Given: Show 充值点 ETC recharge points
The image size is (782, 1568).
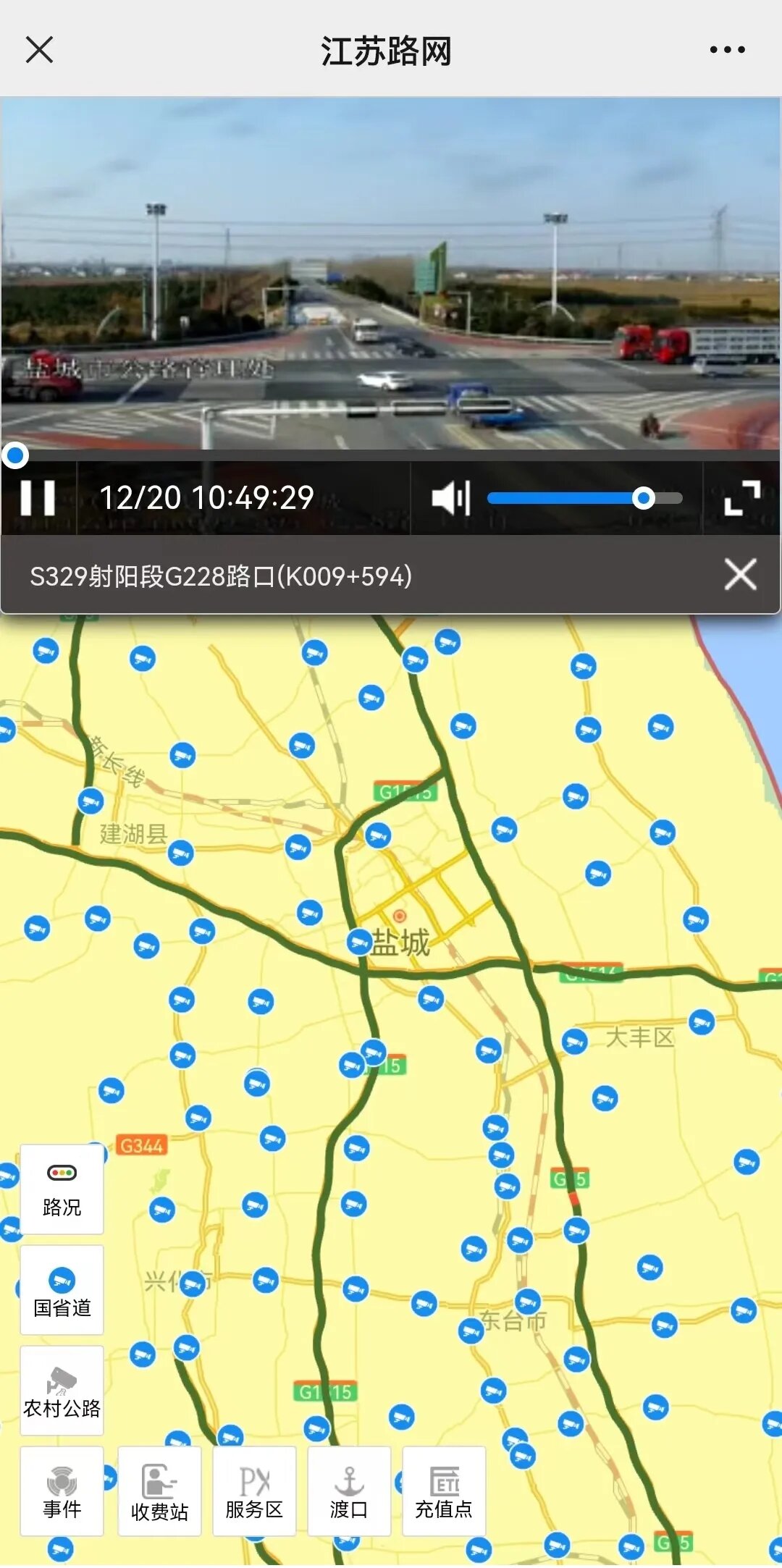Looking at the screenshot, I should tap(444, 1491).
